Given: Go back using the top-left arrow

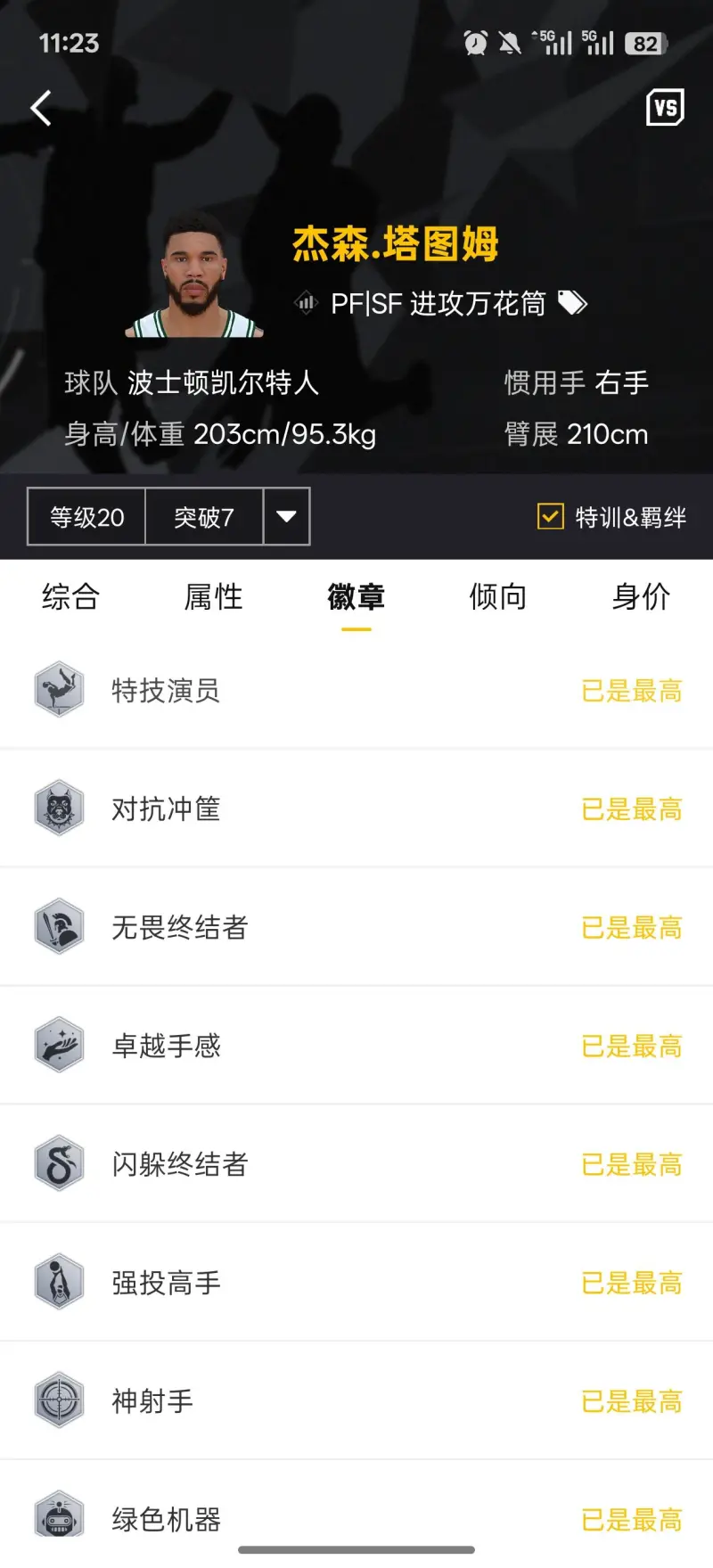Looking at the screenshot, I should (x=41, y=109).
